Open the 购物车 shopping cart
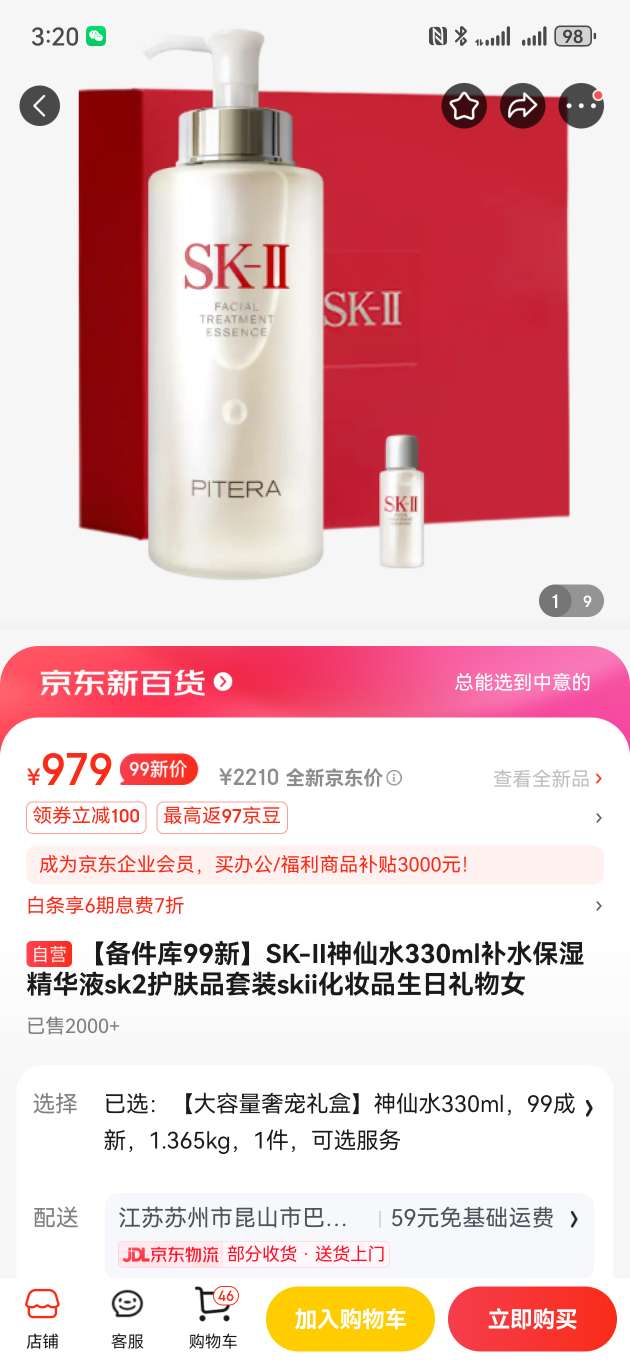Image resolution: width=630 pixels, height=1360 pixels. tap(212, 1318)
